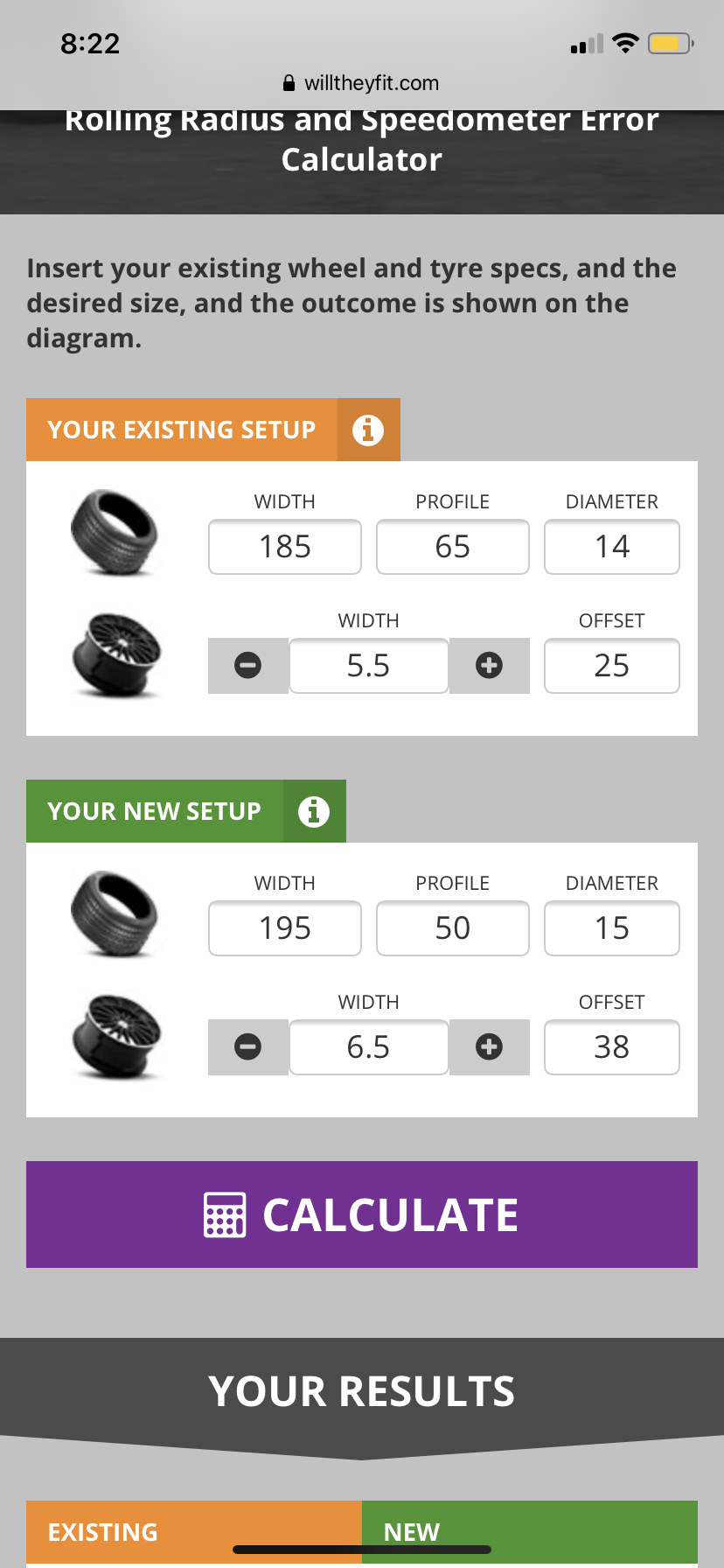
Task: Edit new diameter field showing 15
Action: tap(612, 928)
